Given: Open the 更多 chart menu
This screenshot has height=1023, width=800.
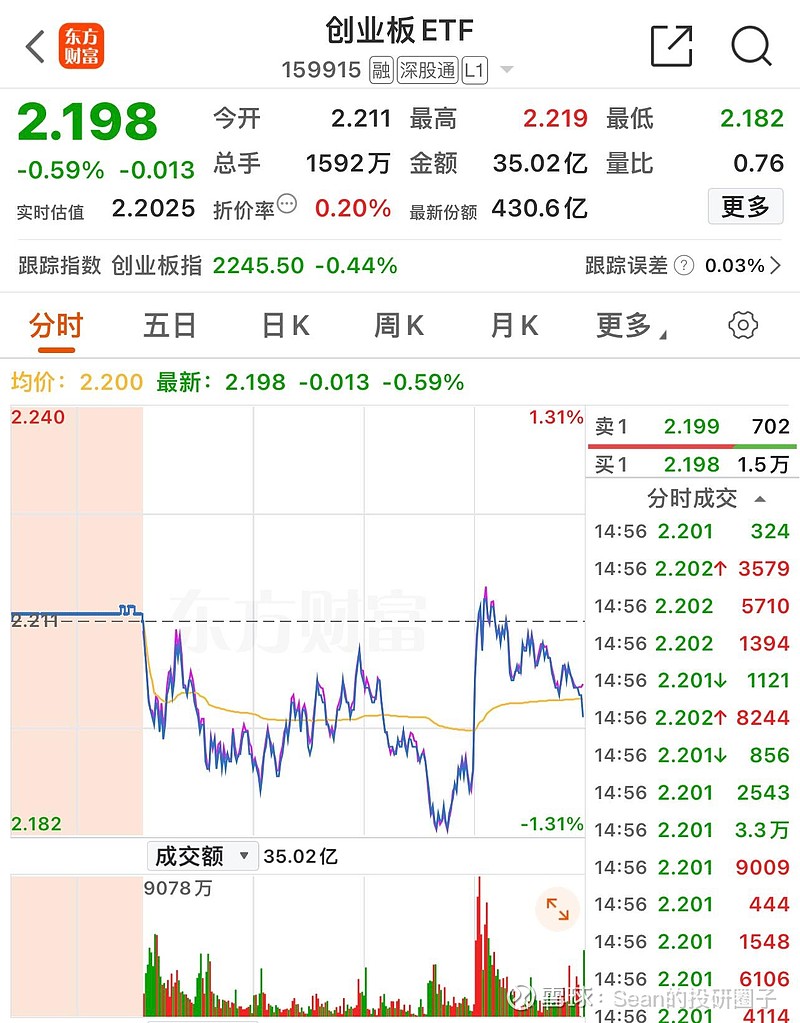Looking at the screenshot, I should pos(627,325).
